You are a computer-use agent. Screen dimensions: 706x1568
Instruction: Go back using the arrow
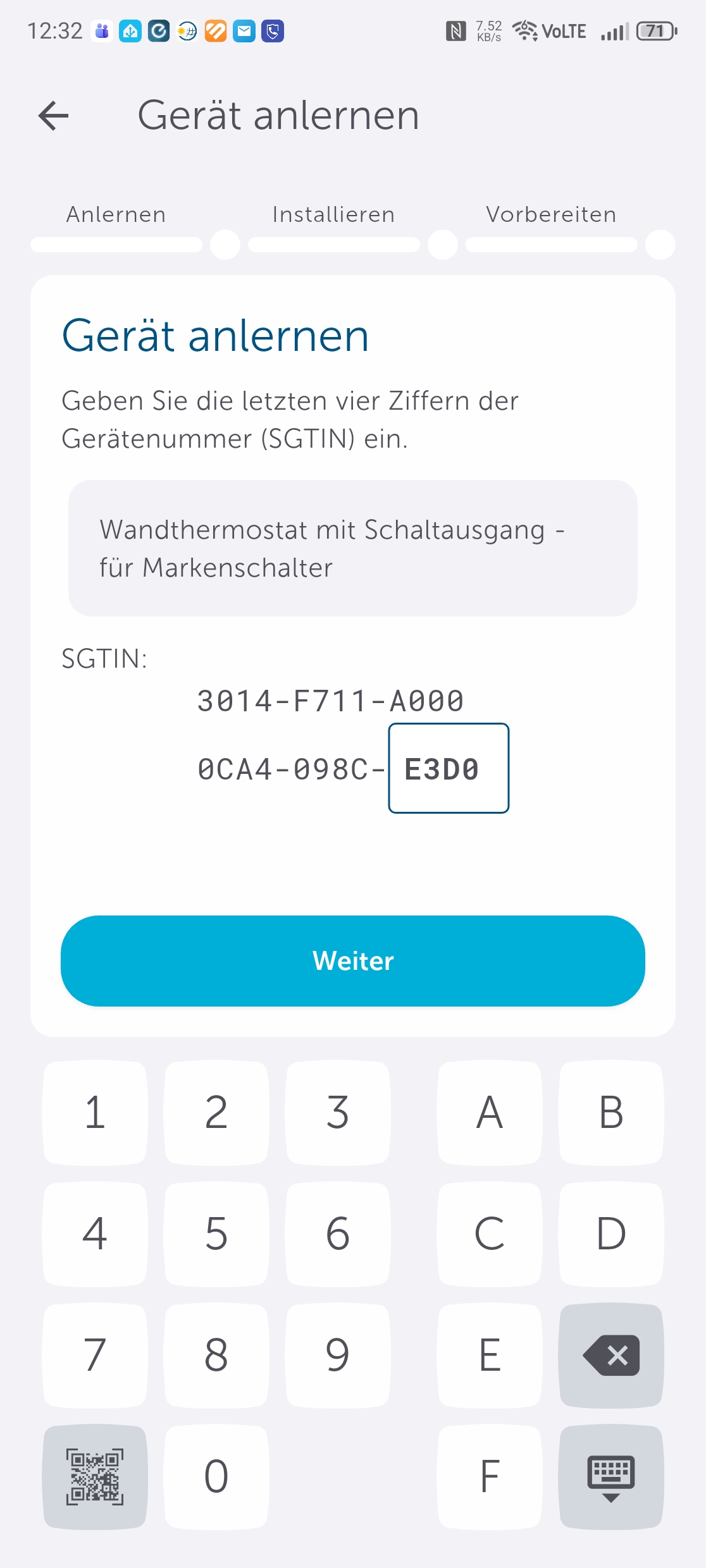pyautogui.click(x=53, y=116)
